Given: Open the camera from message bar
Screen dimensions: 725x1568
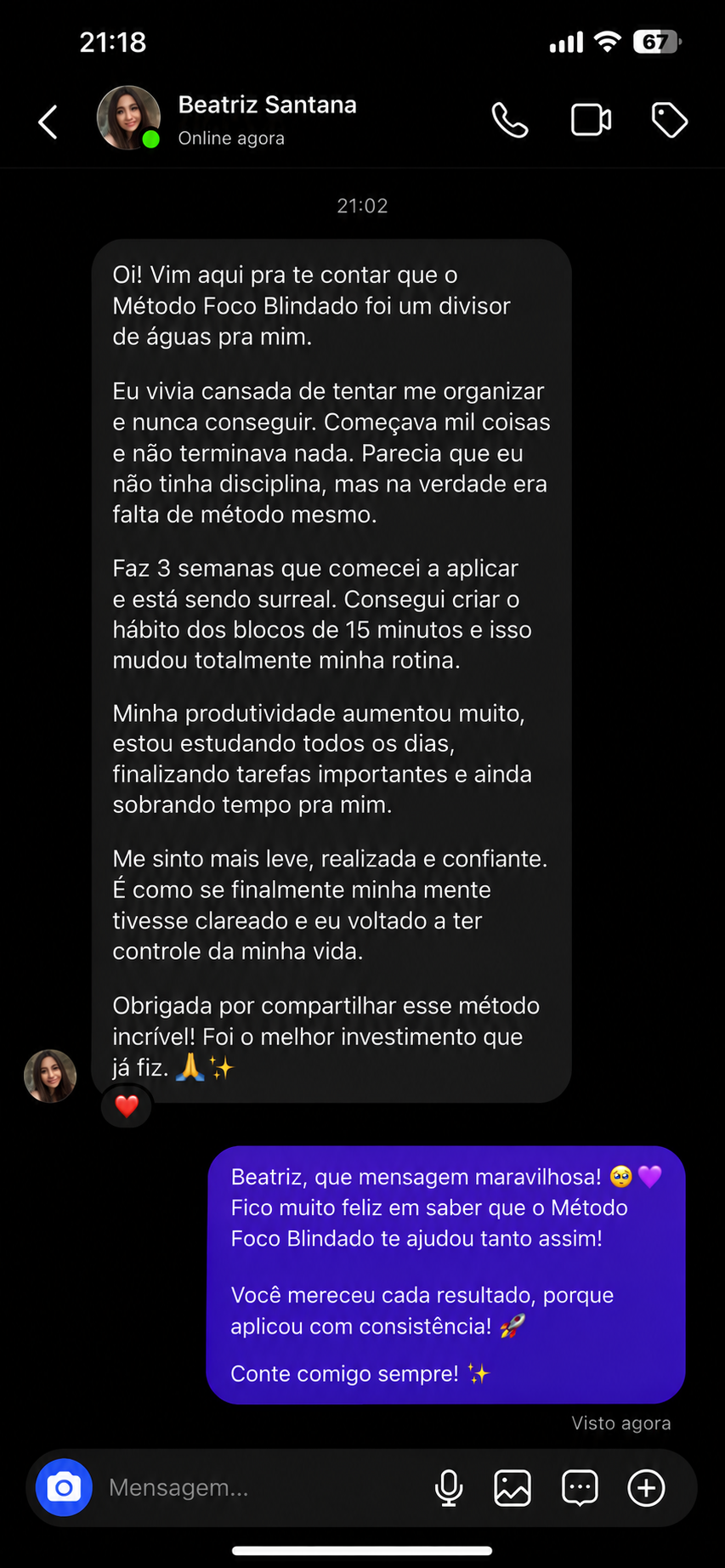Looking at the screenshot, I should tap(64, 1487).
